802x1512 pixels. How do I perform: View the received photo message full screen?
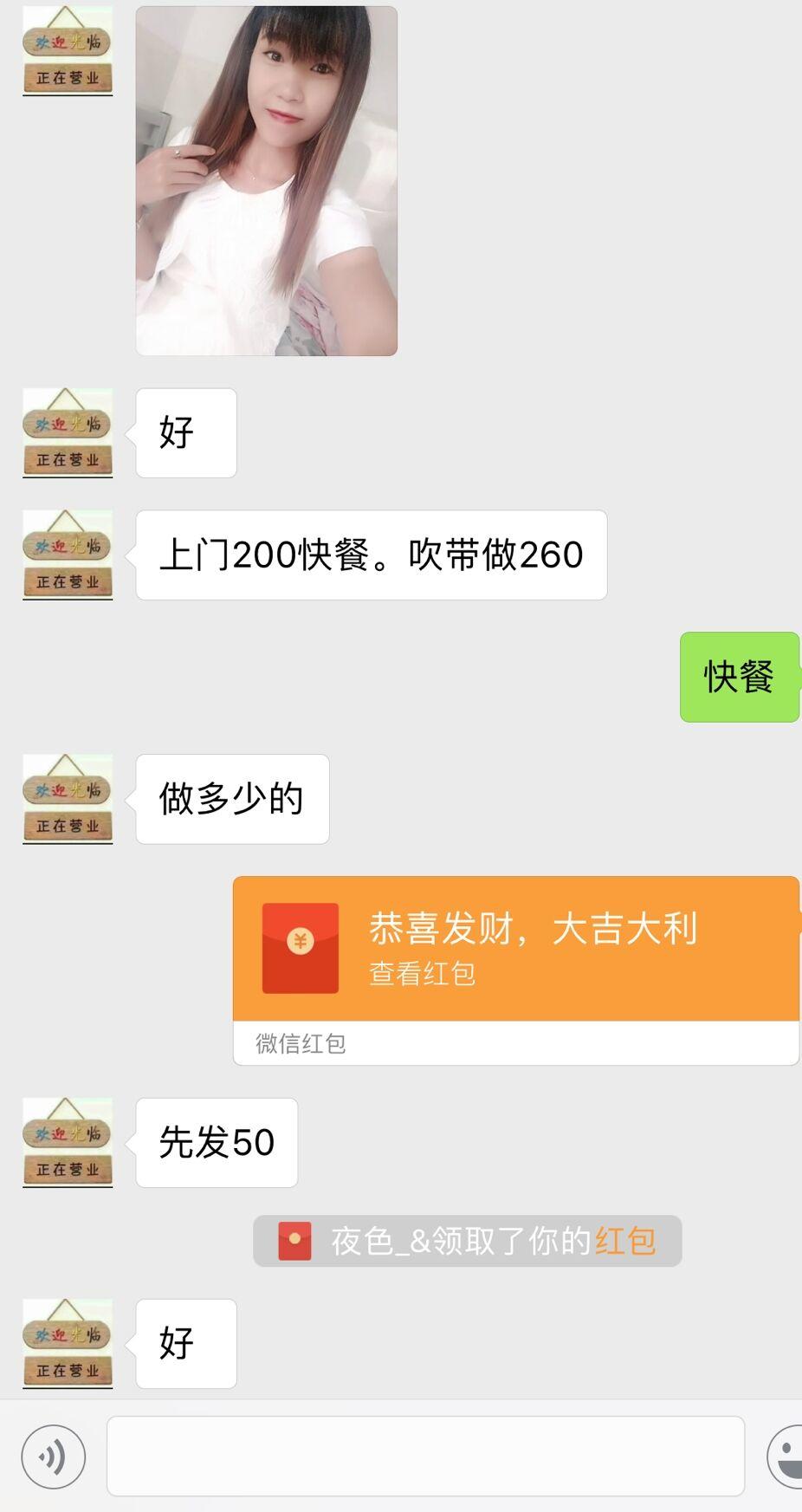point(266,181)
